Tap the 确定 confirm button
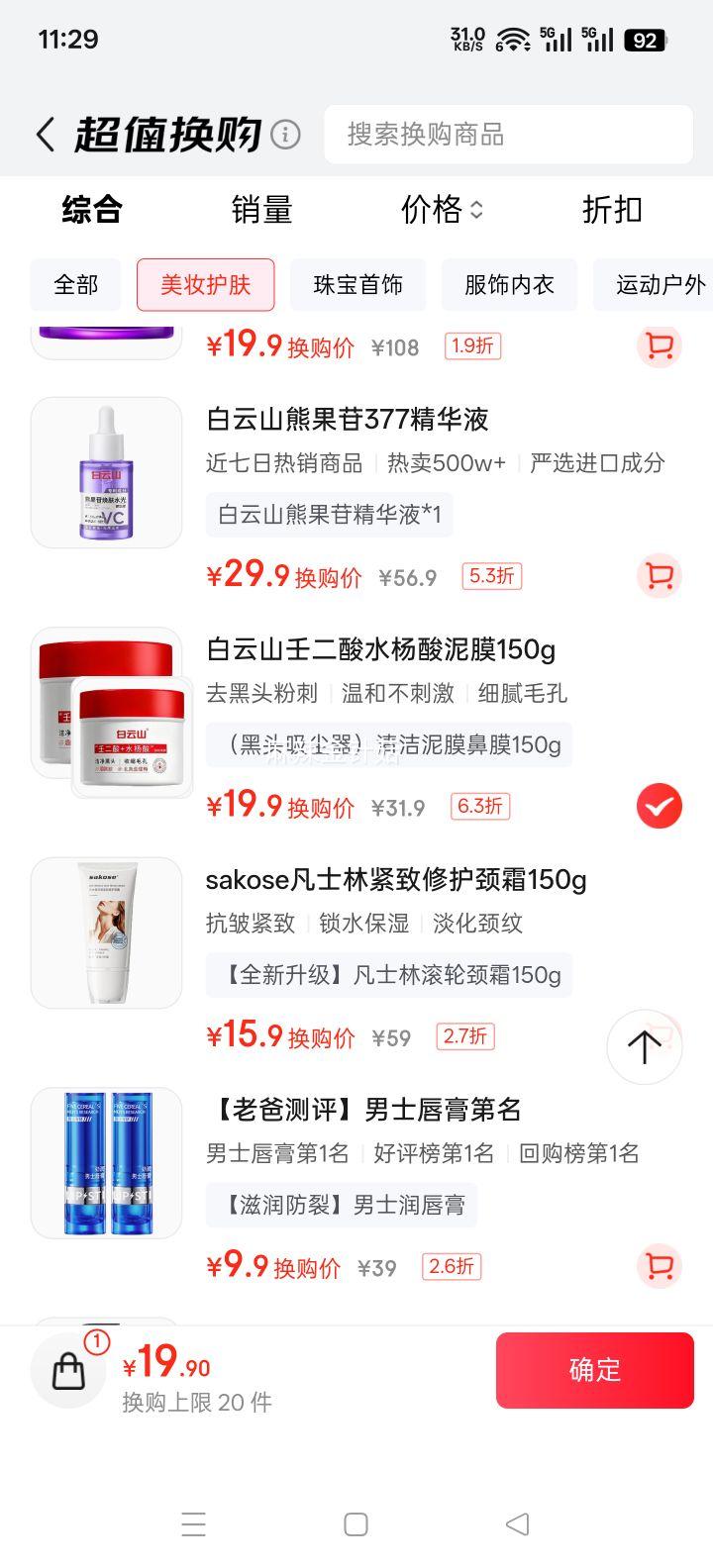The height and width of the screenshot is (1568, 713). pos(595,1370)
